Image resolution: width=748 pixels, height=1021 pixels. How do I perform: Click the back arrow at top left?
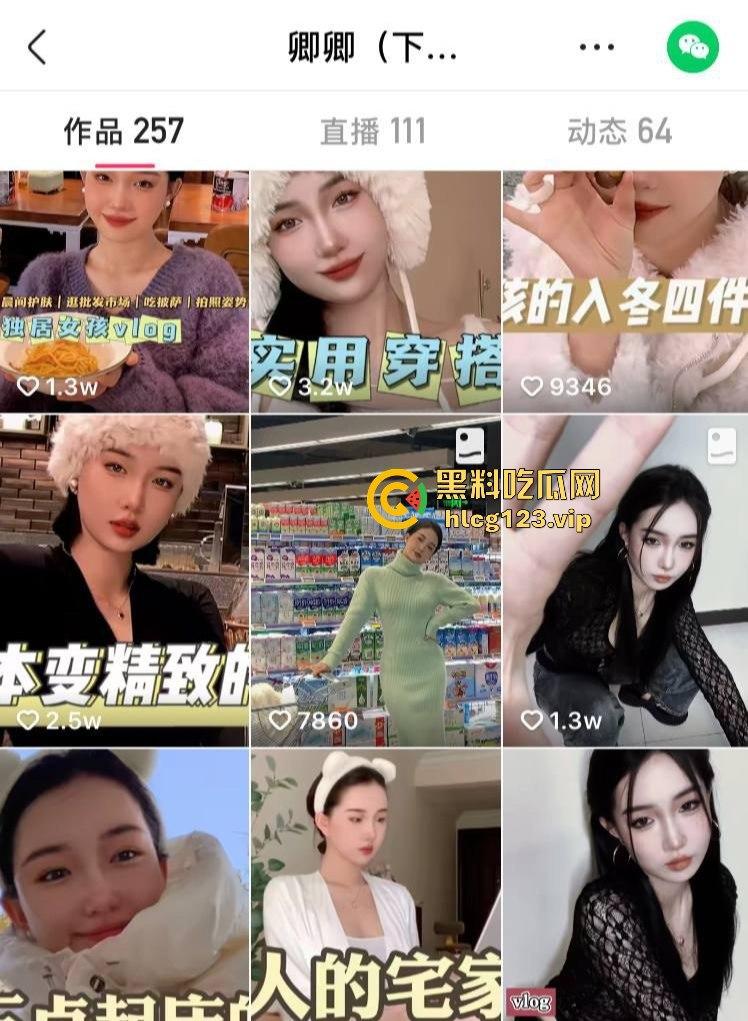click(38, 46)
